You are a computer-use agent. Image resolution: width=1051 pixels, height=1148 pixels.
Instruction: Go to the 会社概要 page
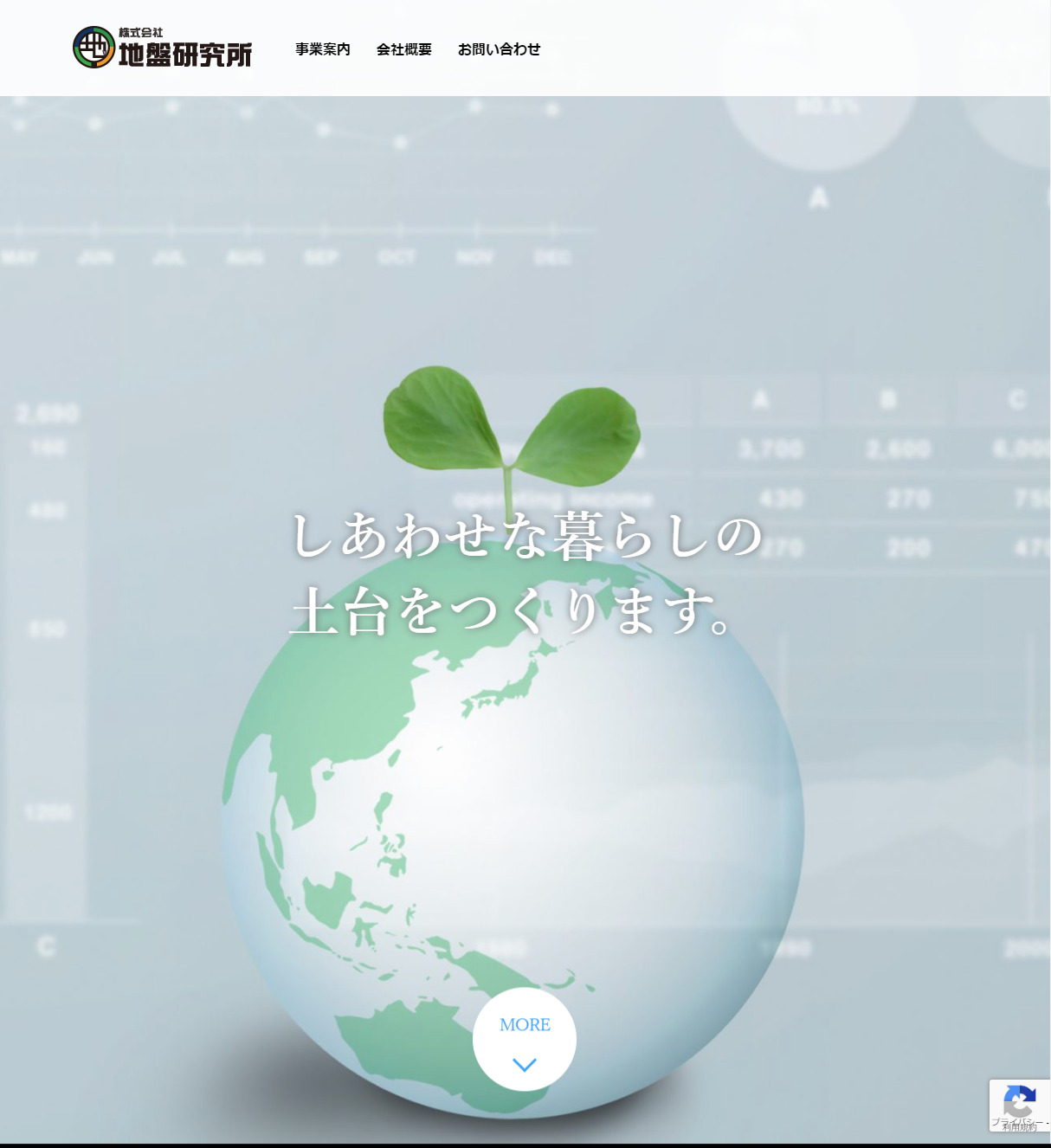pyautogui.click(x=403, y=49)
